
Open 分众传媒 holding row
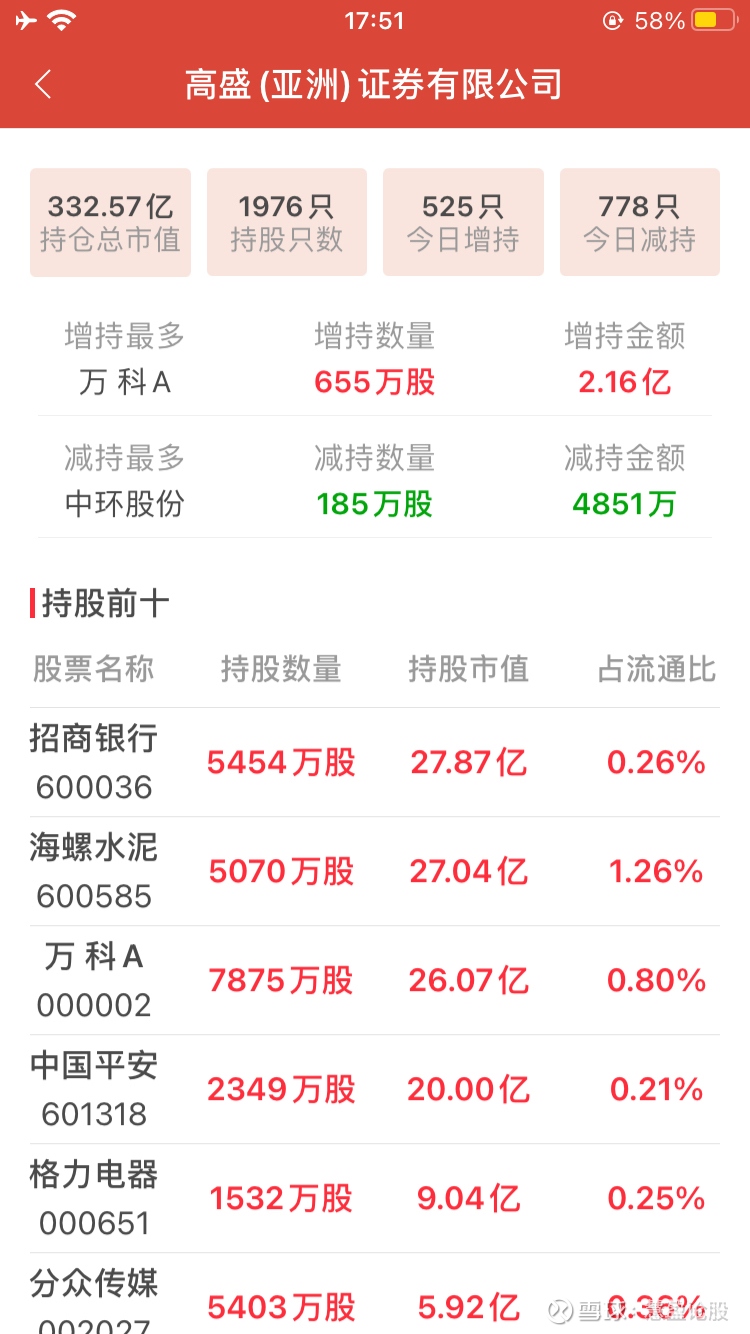[375, 1294]
